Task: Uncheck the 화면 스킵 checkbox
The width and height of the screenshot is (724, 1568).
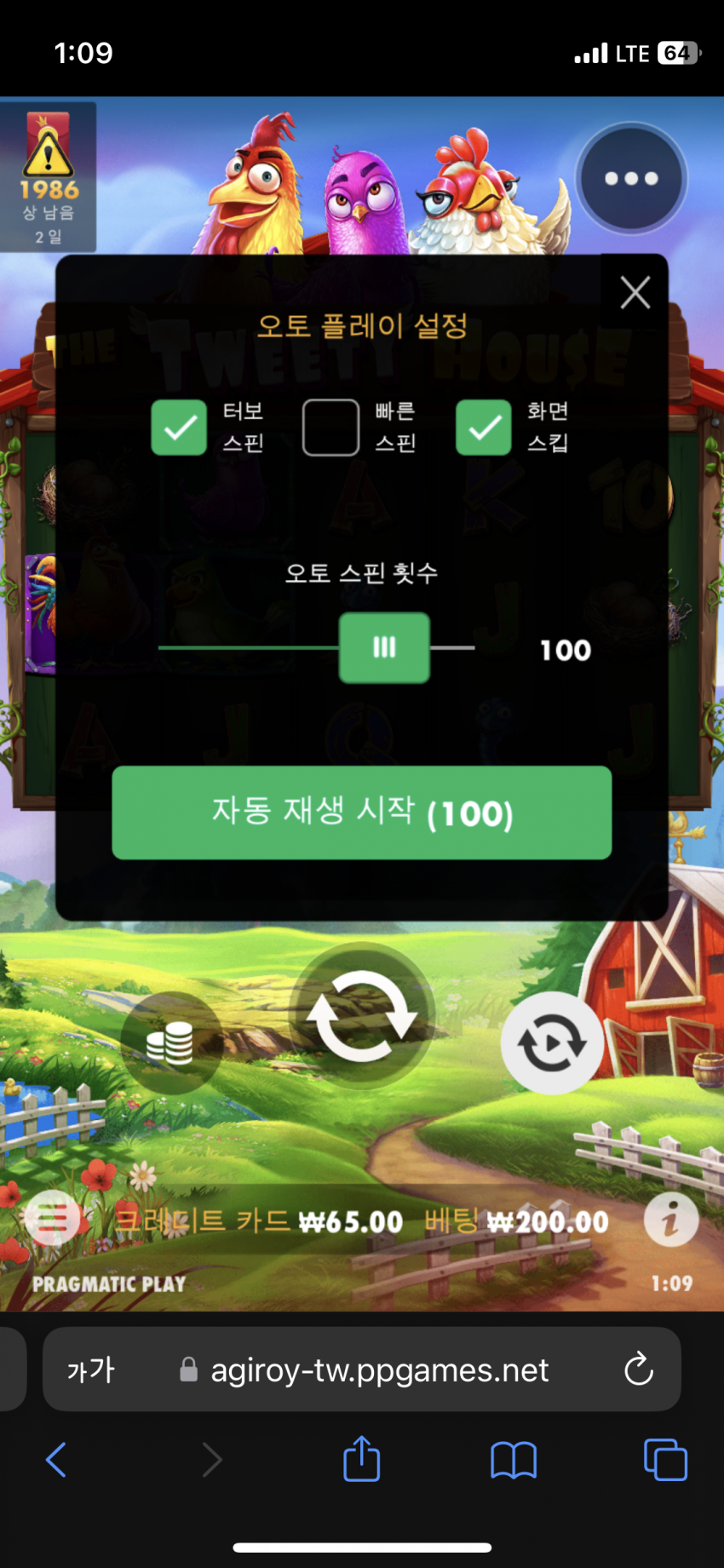Action: click(483, 427)
